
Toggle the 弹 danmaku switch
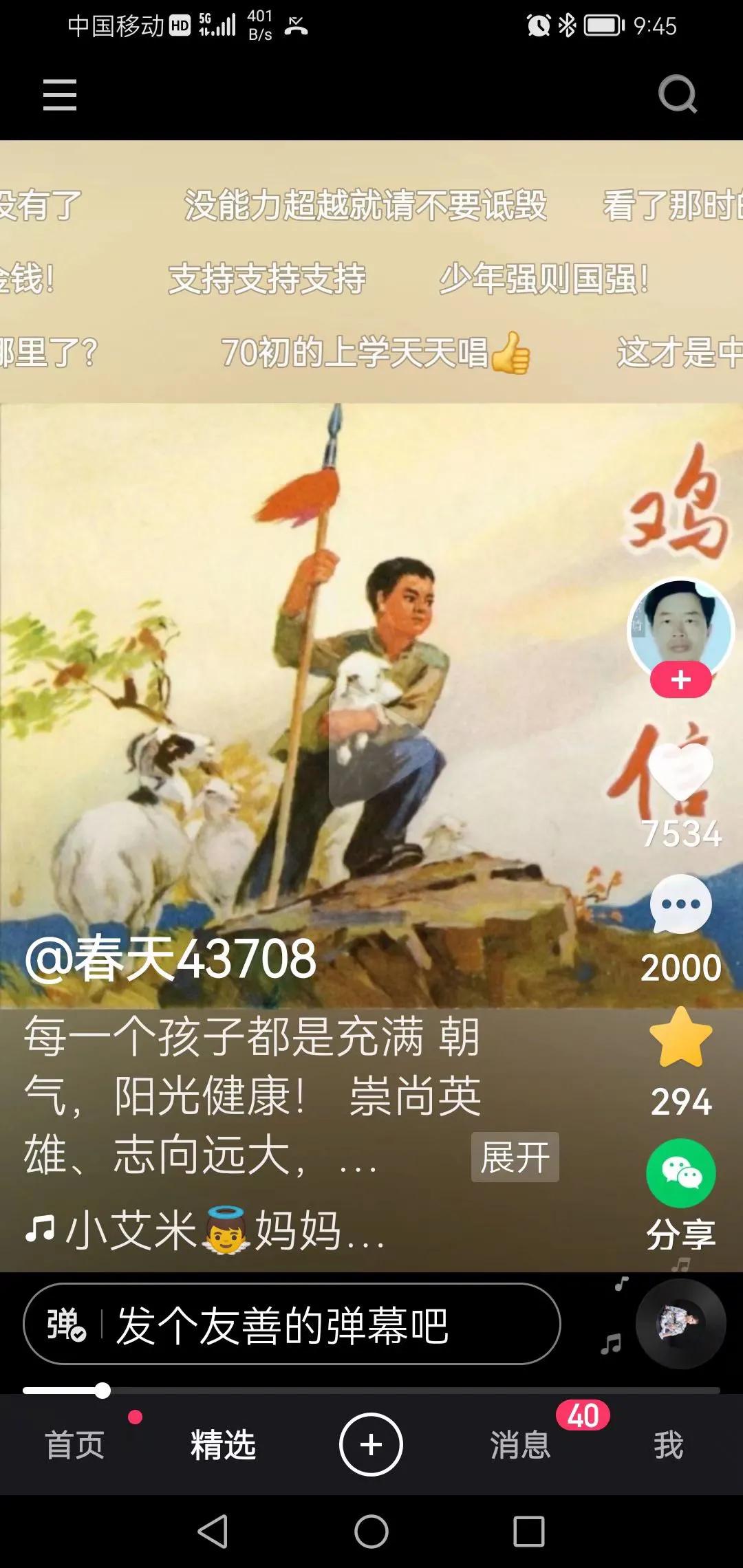pyautogui.click(x=66, y=1325)
